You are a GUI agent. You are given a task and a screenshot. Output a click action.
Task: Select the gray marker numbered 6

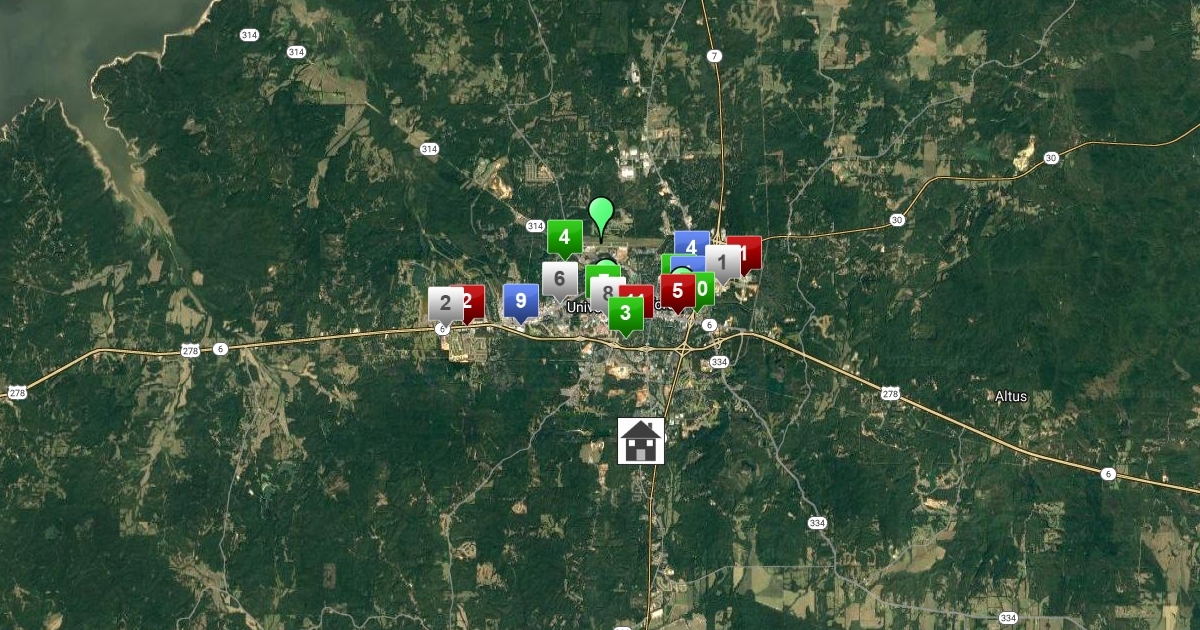click(559, 280)
